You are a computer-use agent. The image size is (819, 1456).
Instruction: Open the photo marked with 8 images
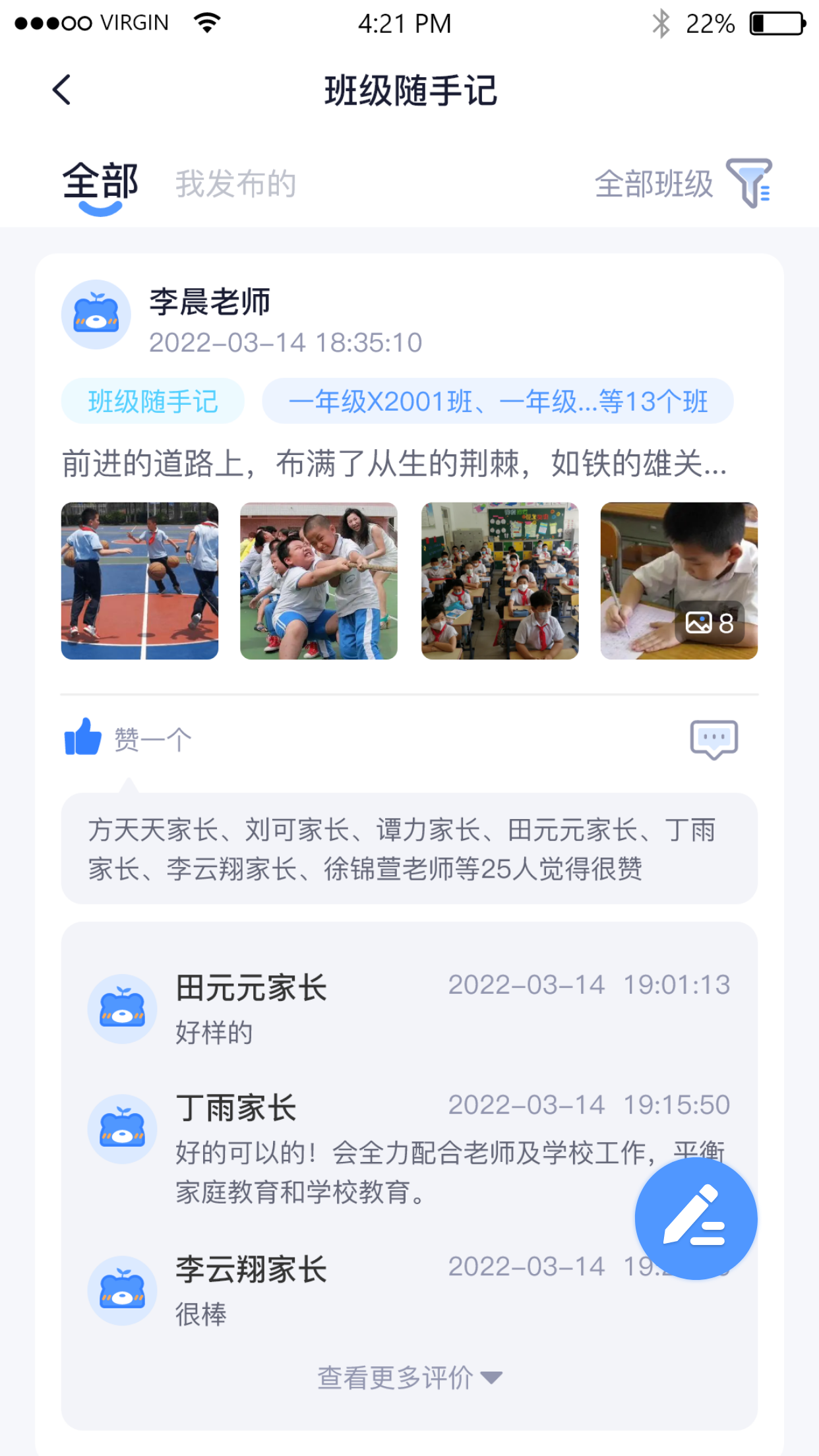(x=679, y=581)
